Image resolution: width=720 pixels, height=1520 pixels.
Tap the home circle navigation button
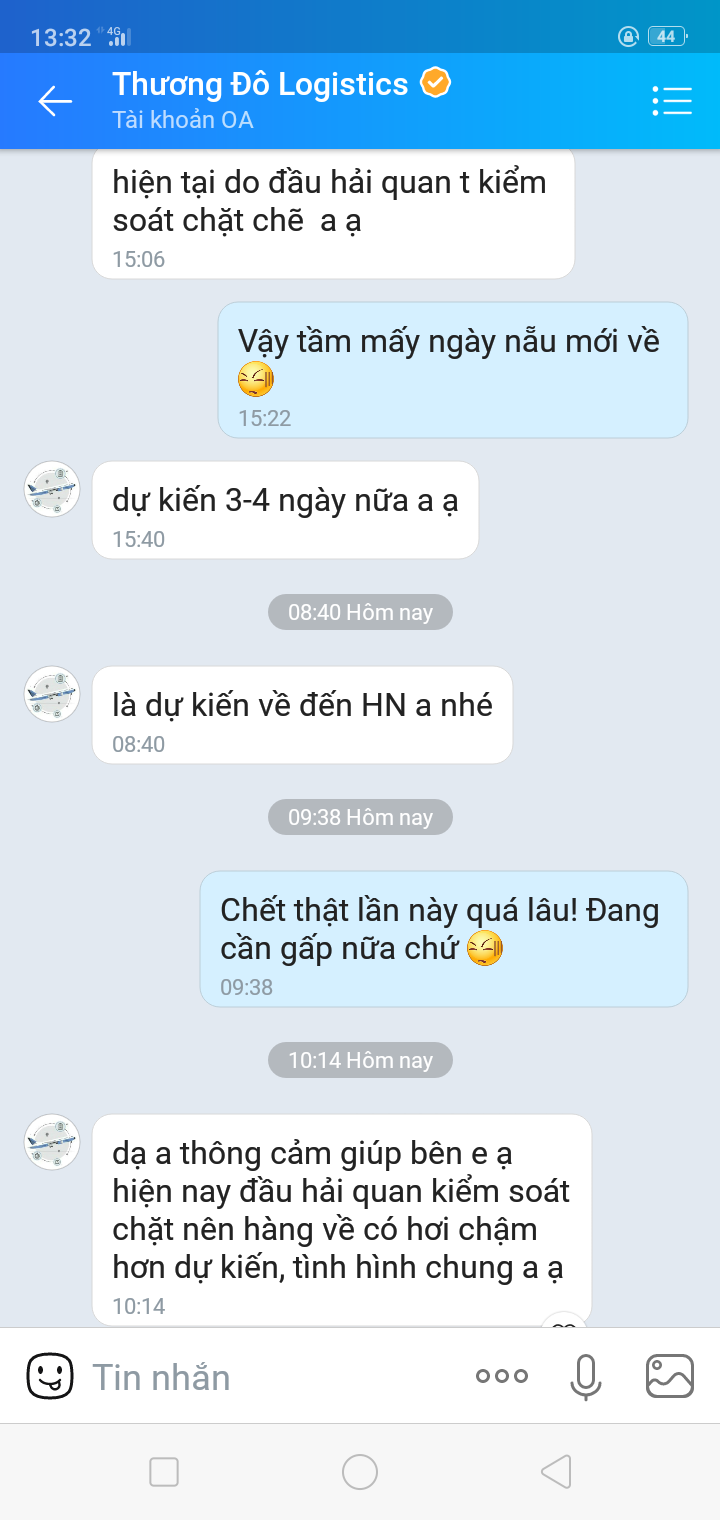click(x=360, y=1472)
